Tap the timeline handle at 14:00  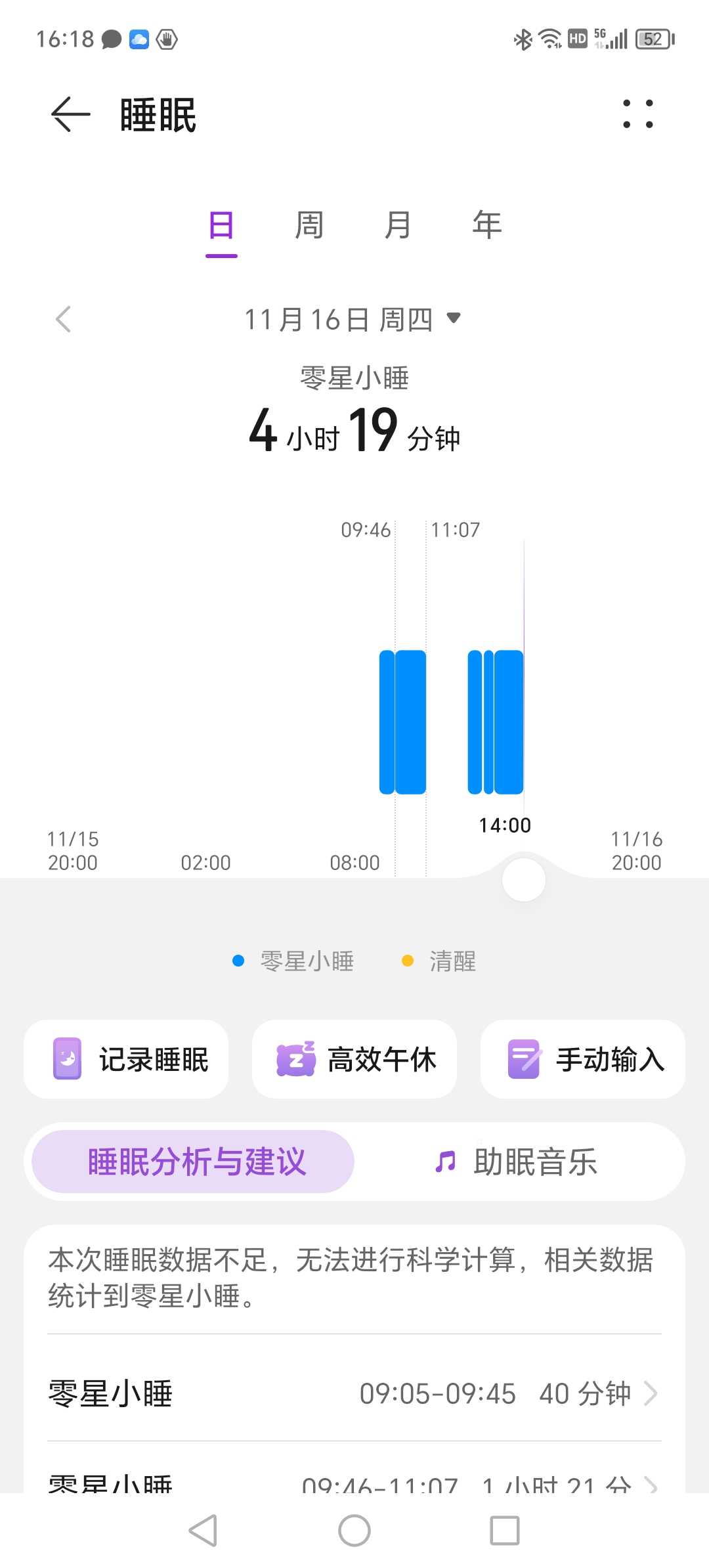tap(524, 880)
